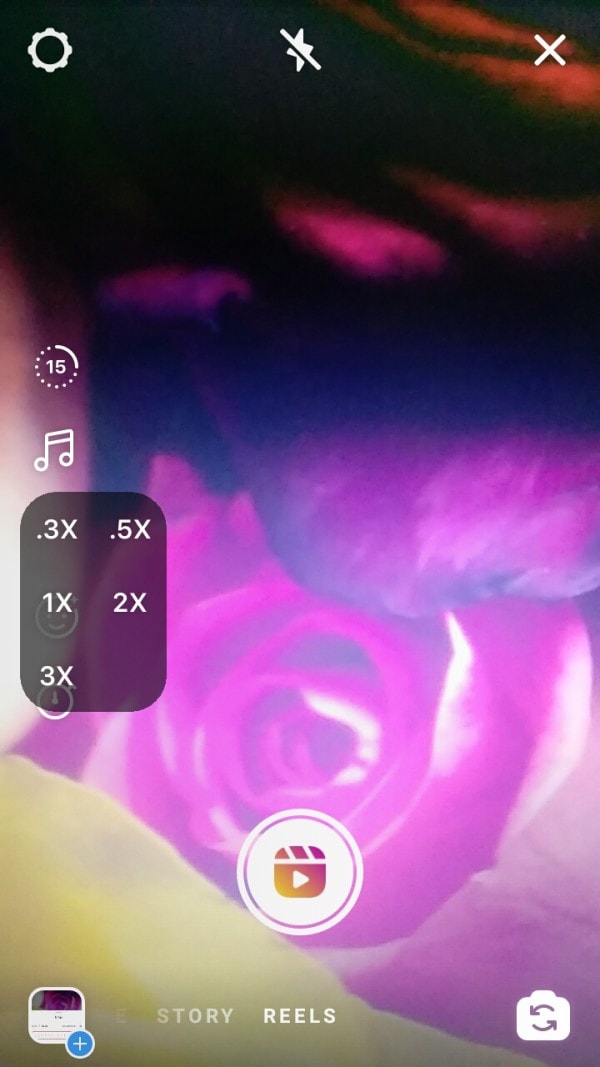The height and width of the screenshot is (1067, 600).
Task: Select .5X recording speed
Action: [x=130, y=530]
